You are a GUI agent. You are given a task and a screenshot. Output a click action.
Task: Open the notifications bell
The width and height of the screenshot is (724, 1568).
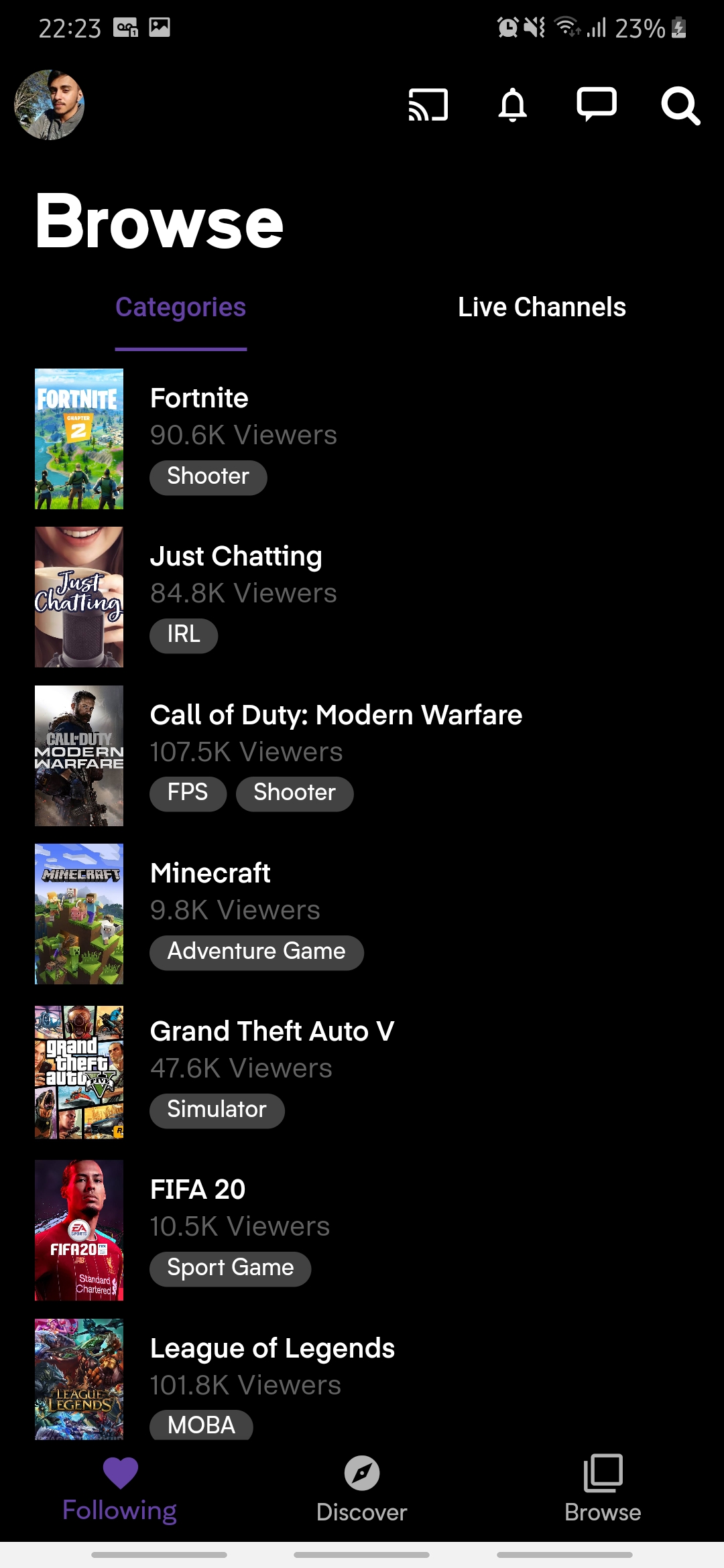pos(513,105)
